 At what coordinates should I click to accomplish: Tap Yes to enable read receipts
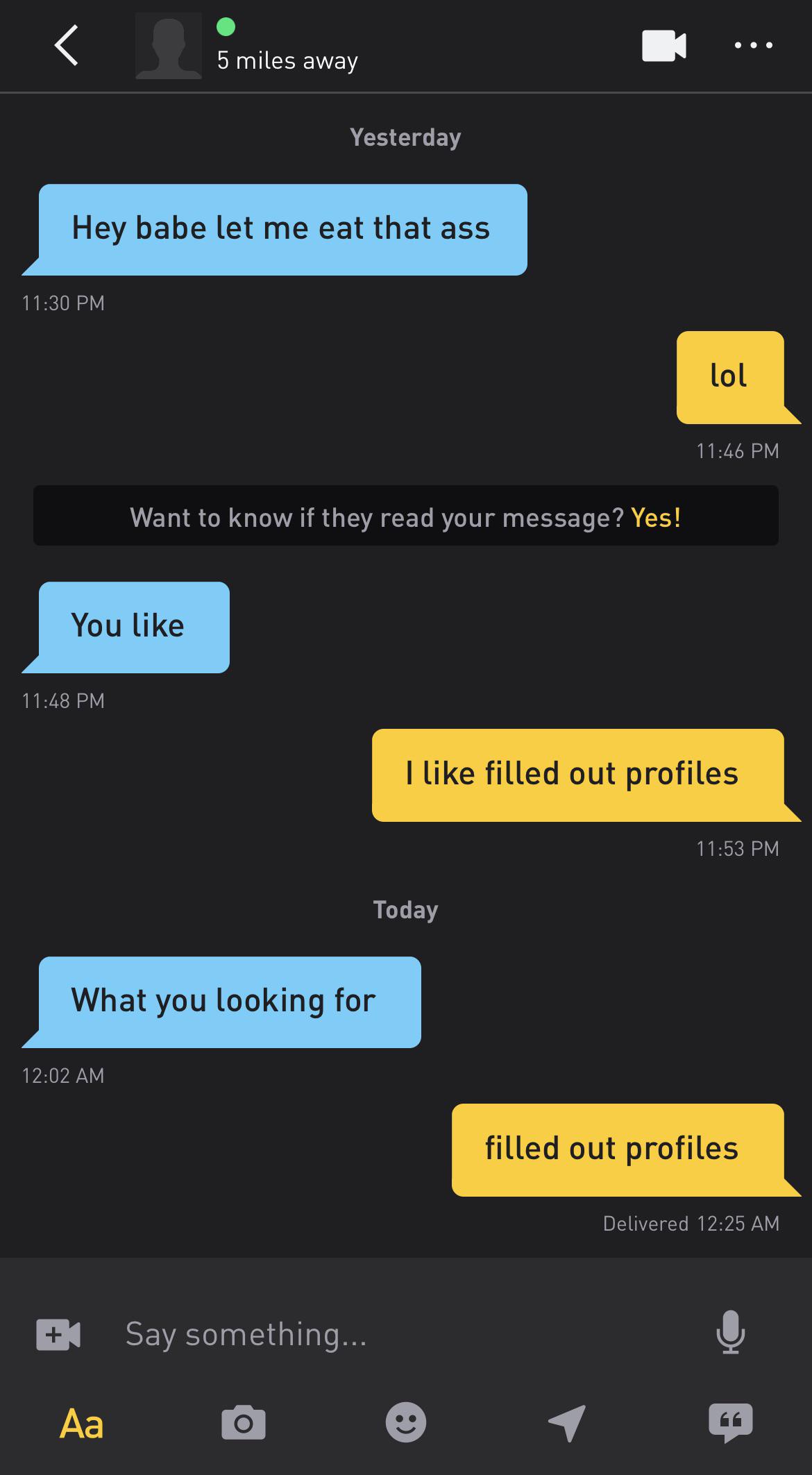[x=655, y=516]
